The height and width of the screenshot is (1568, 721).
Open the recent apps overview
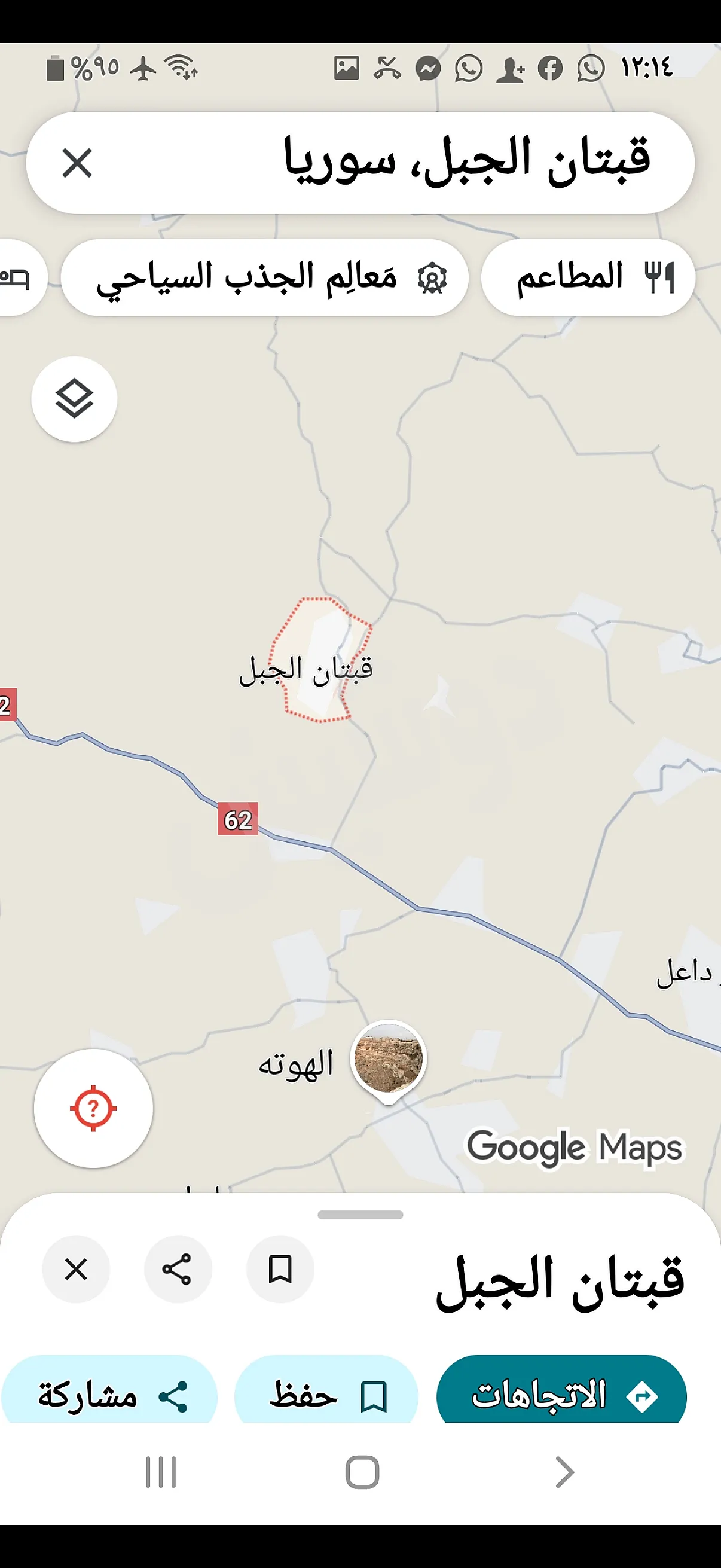click(161, 1472)
